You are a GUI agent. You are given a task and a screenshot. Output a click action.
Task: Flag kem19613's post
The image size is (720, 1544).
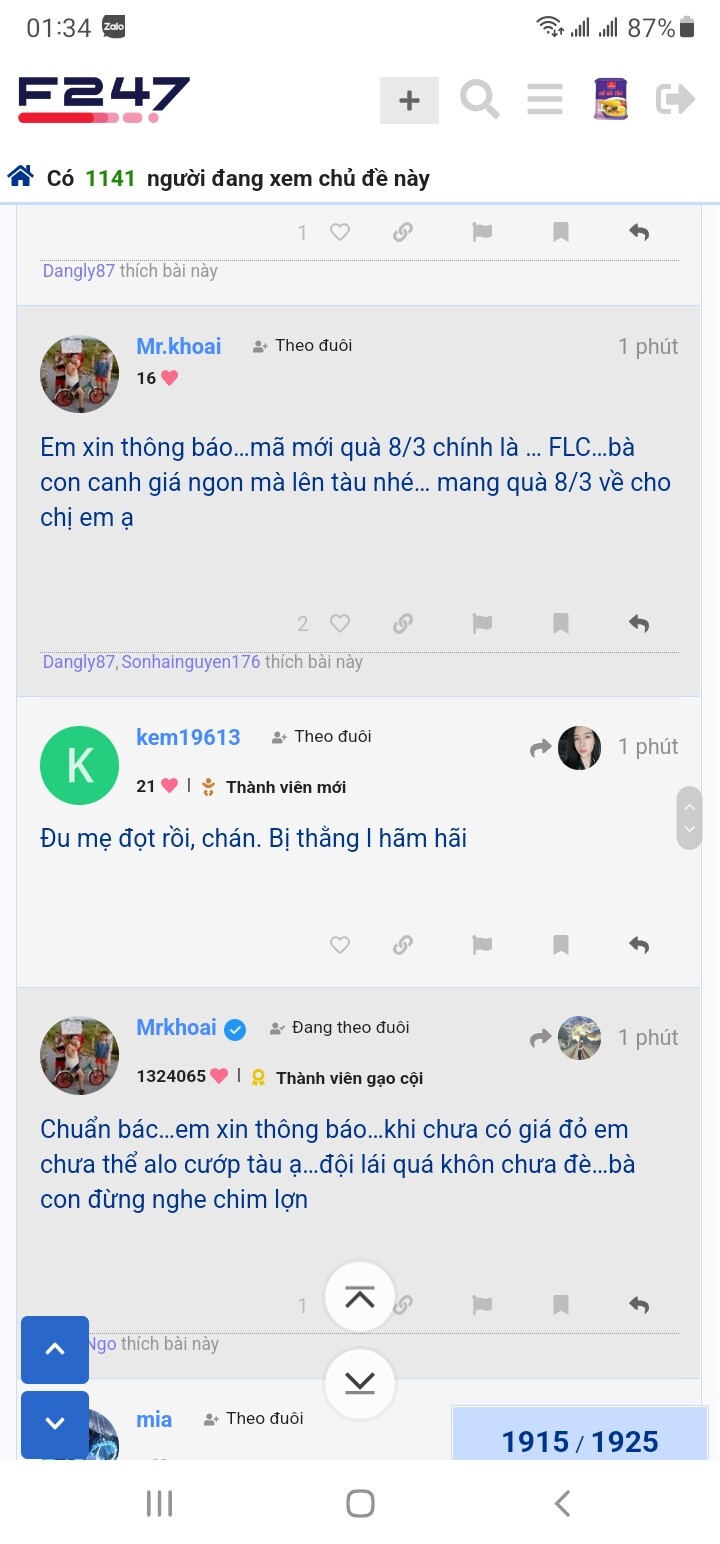pos(482,945)
